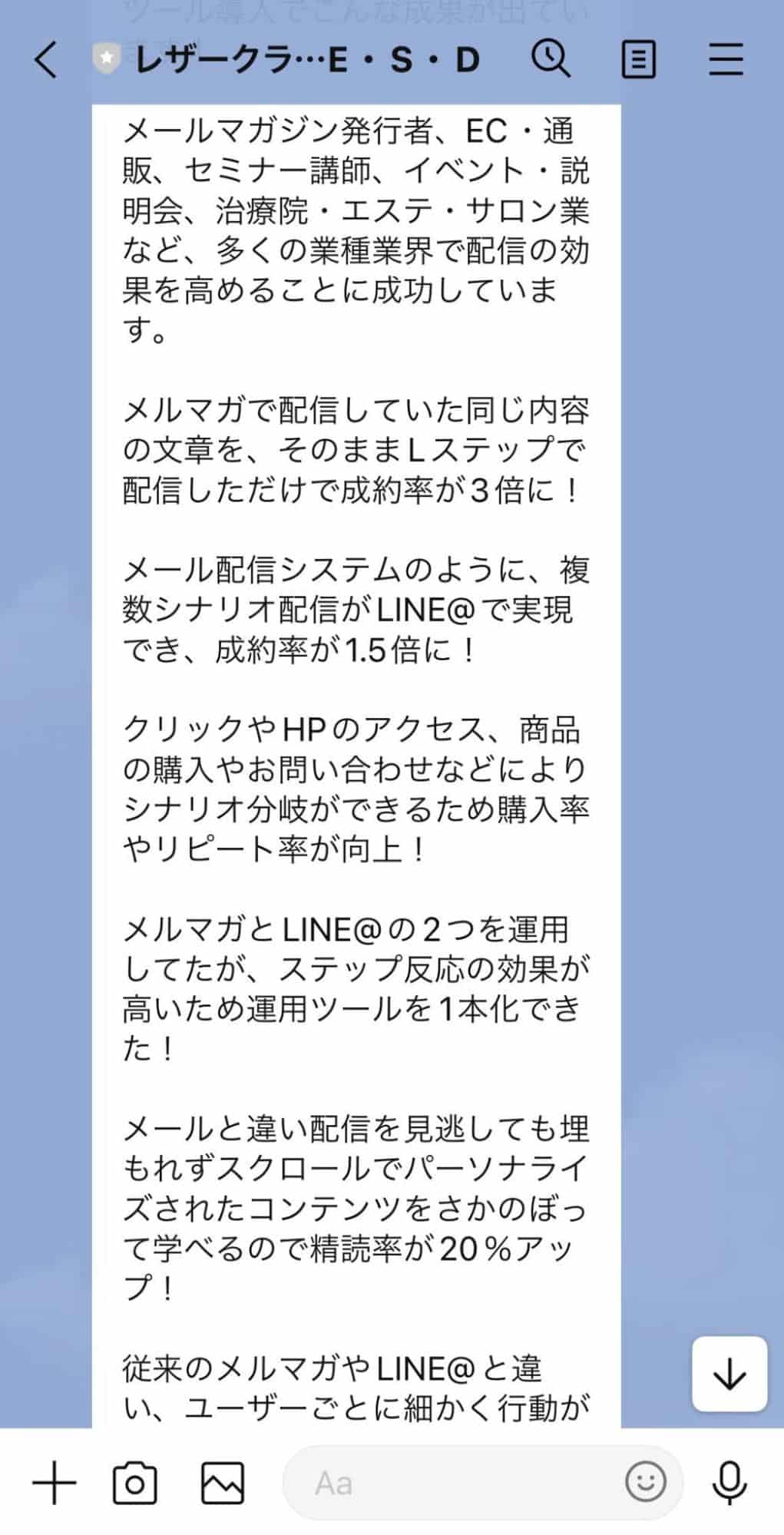Open the emoji smiley icon
This screenshot has height=1535, width=784.
[649, 1483]
